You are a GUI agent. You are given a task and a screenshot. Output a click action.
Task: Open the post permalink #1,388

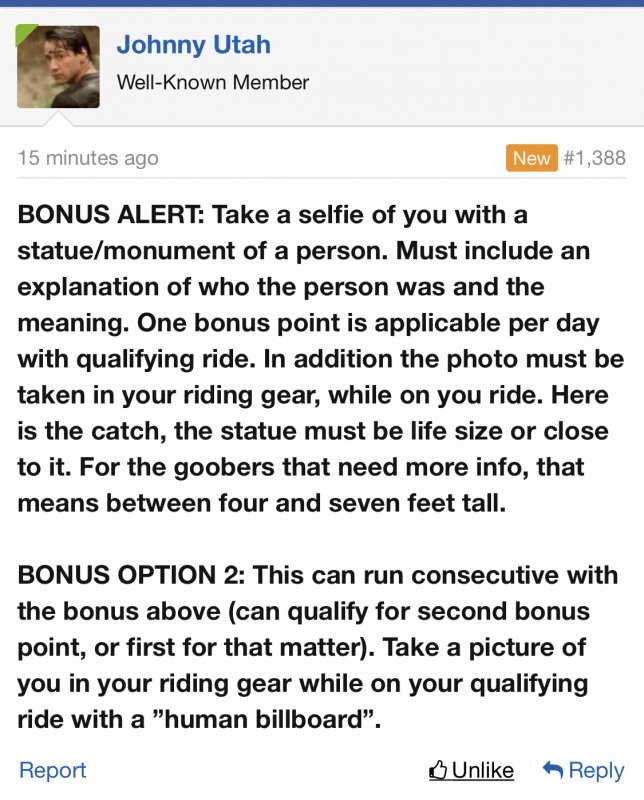point(594,158)
